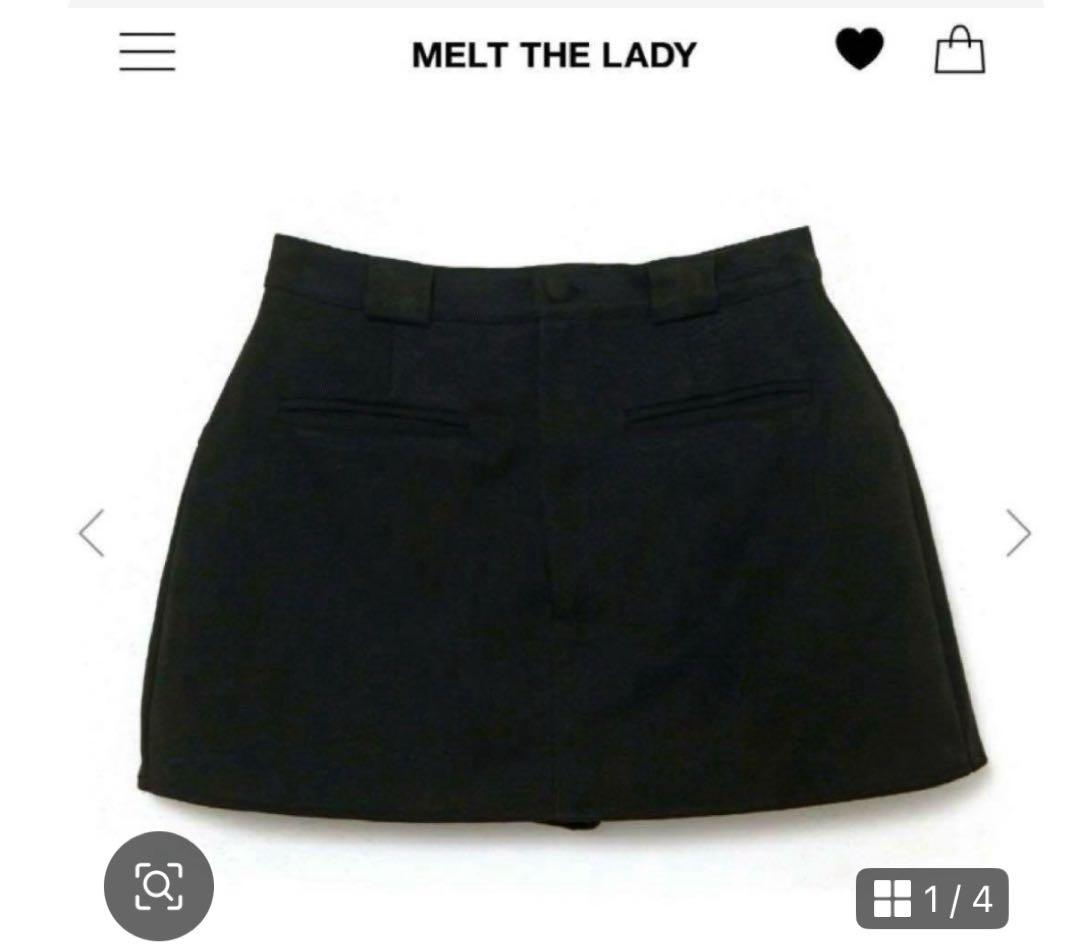Open the 1/4 image gallery grid
The image size is (1080, 944).
click(932, 898)
